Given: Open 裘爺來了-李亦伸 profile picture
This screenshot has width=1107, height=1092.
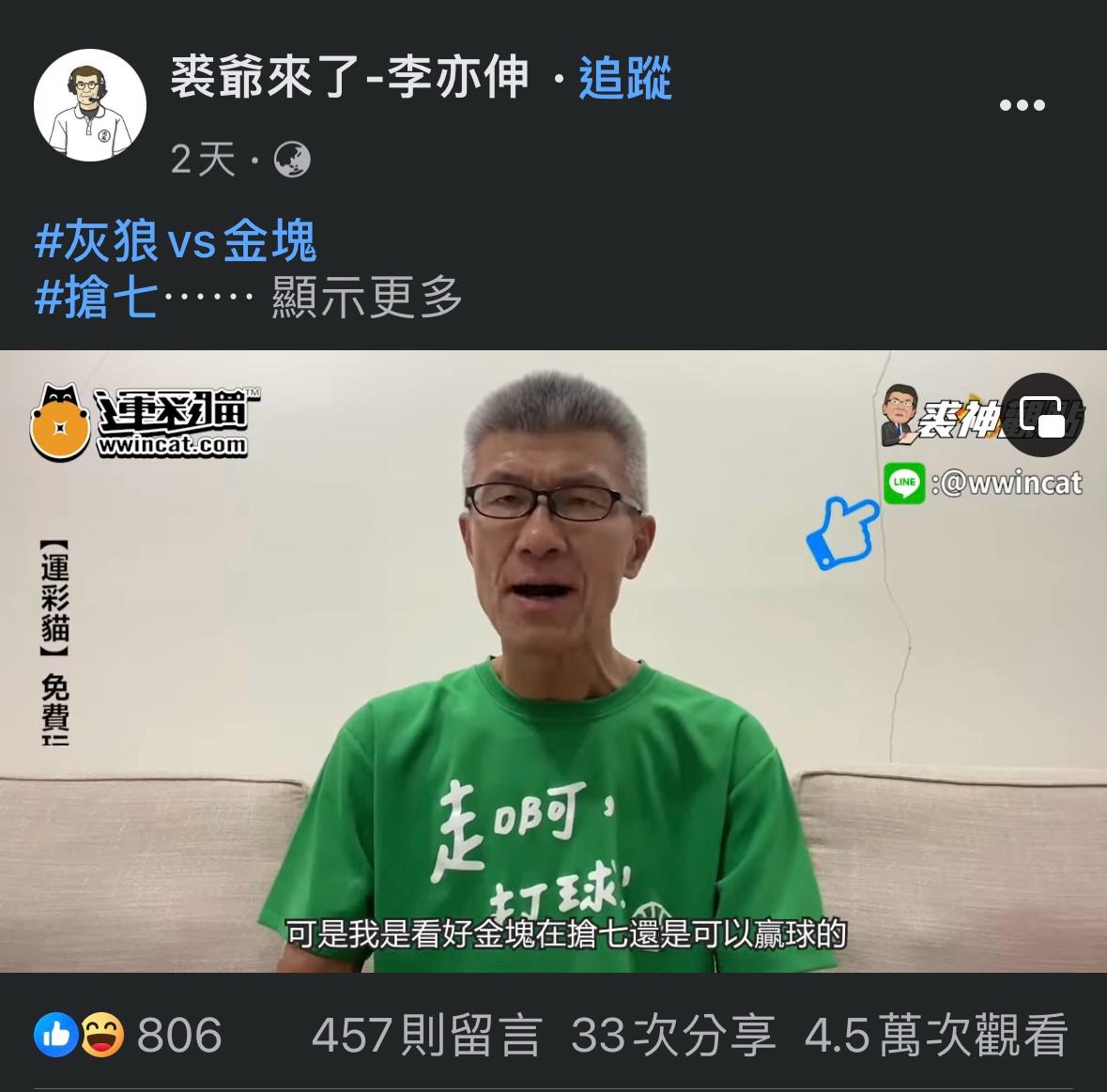Looking at the screenshot, I should coord(90,104).
